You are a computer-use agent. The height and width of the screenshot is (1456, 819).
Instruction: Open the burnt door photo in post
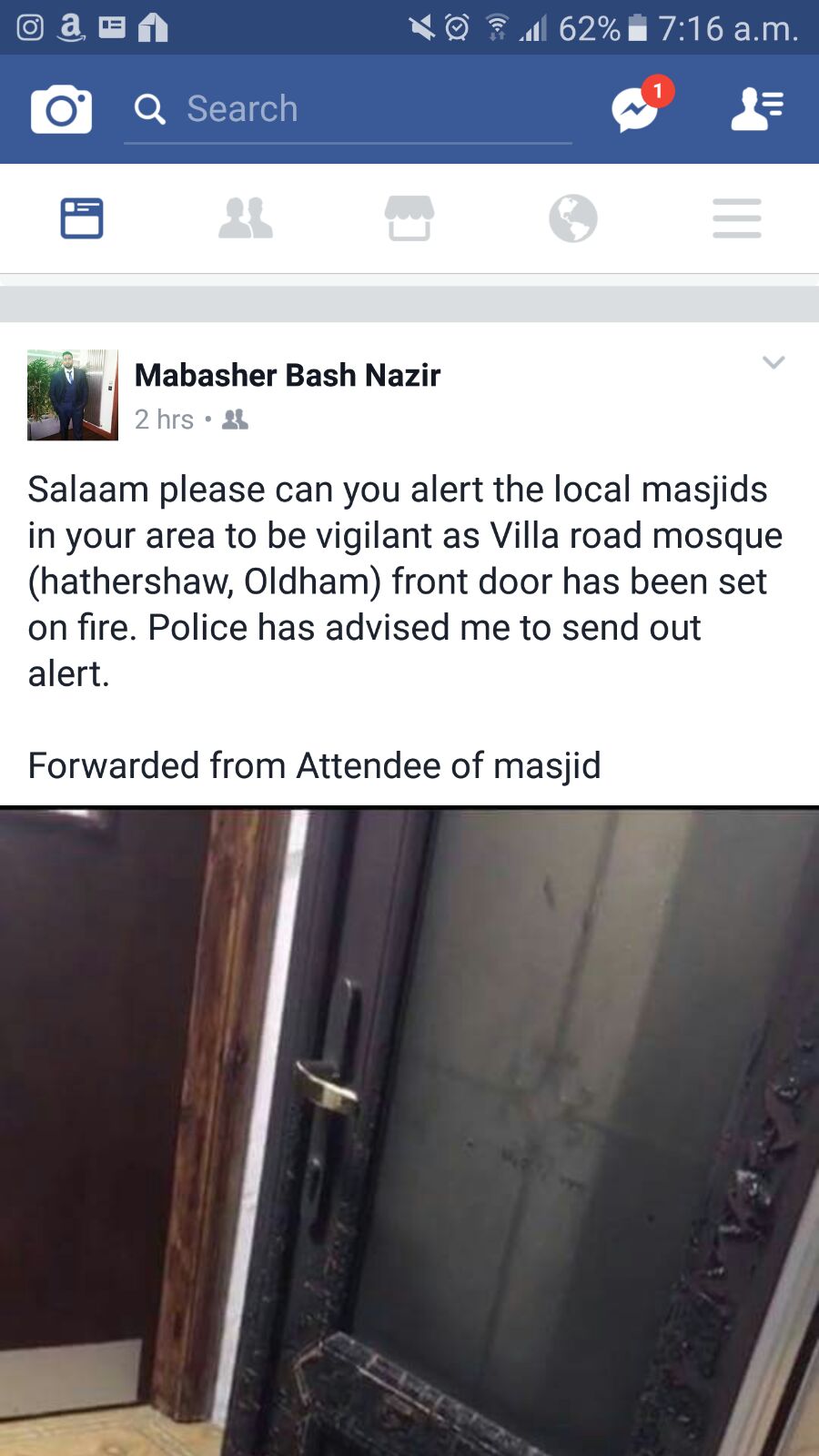point(409,1128)
